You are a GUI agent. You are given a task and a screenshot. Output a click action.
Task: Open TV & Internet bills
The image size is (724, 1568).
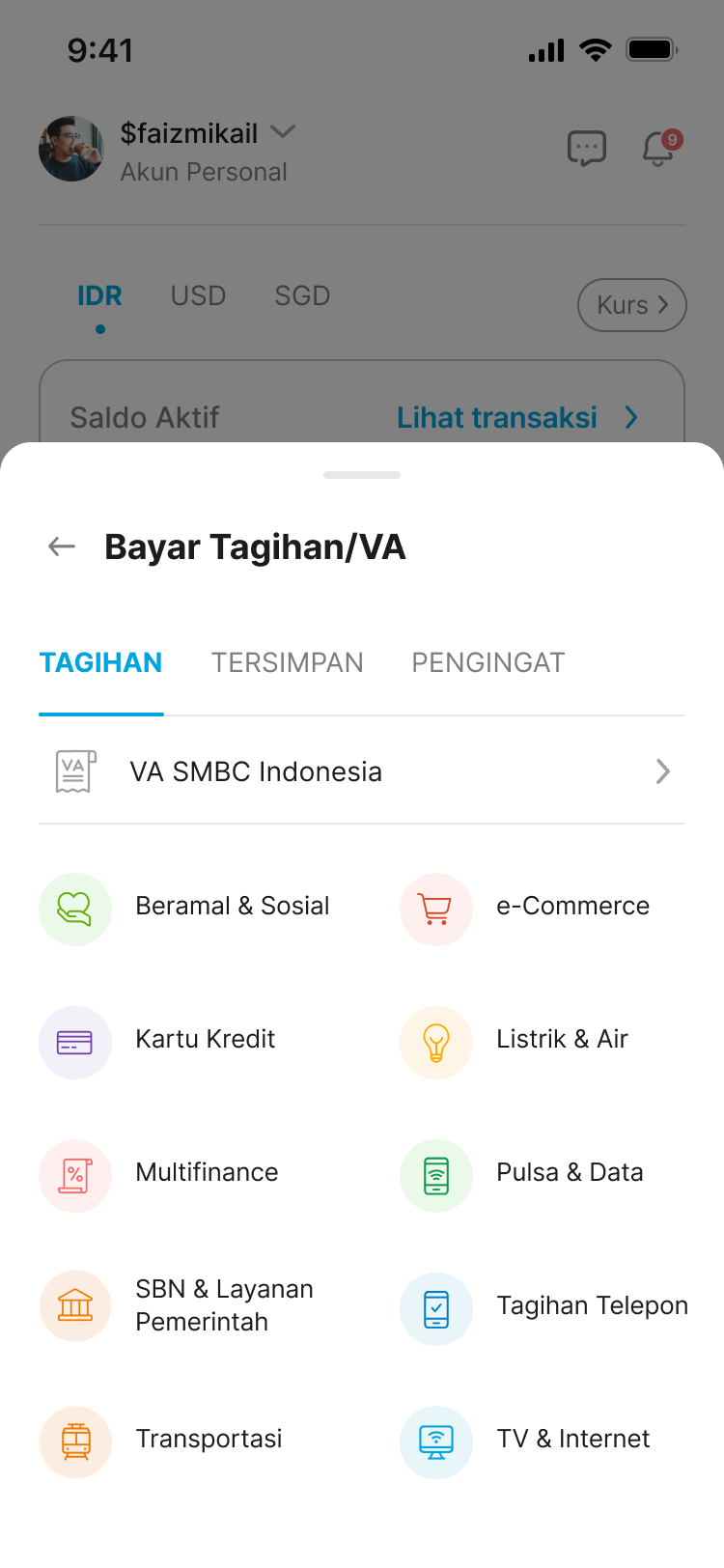(x=541, y=1441)
